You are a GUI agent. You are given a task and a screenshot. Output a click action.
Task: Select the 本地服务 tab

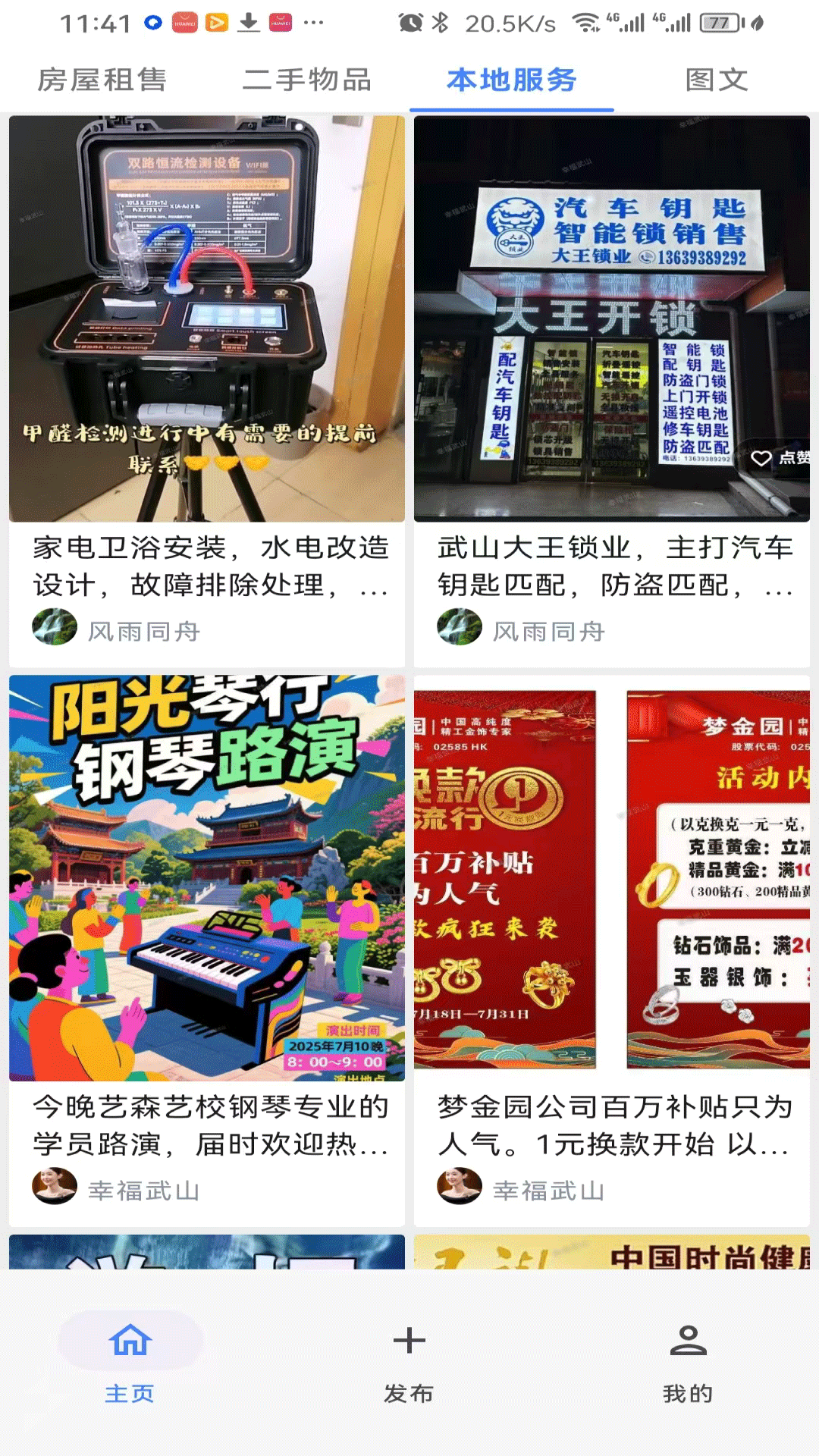click(512, 80)
